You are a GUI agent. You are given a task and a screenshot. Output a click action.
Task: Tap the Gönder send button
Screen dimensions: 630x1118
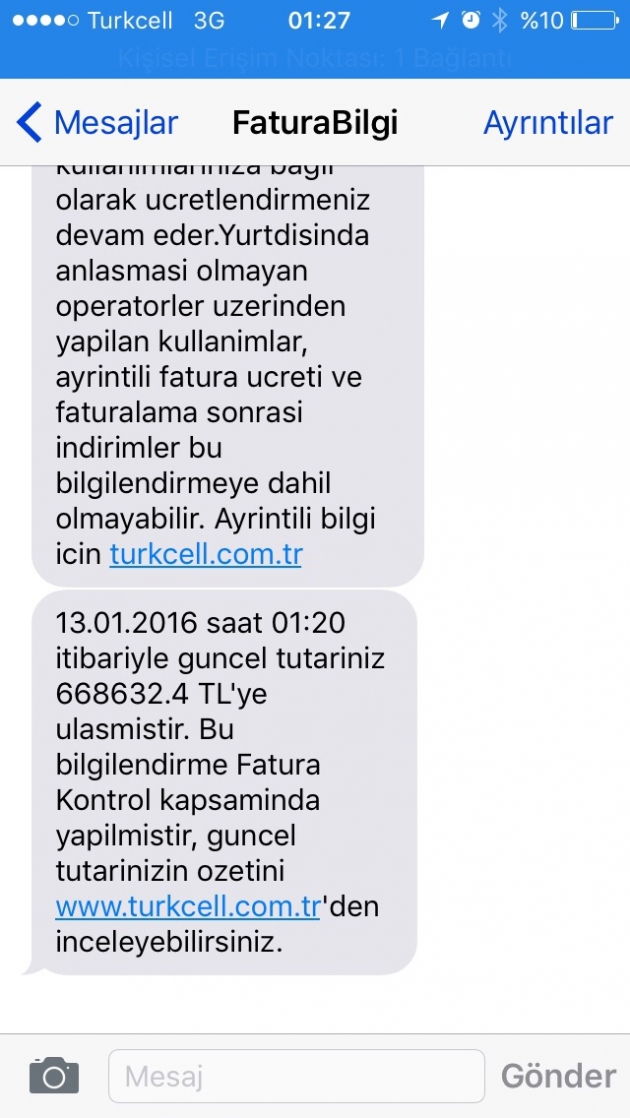(x=558, y=1076)
